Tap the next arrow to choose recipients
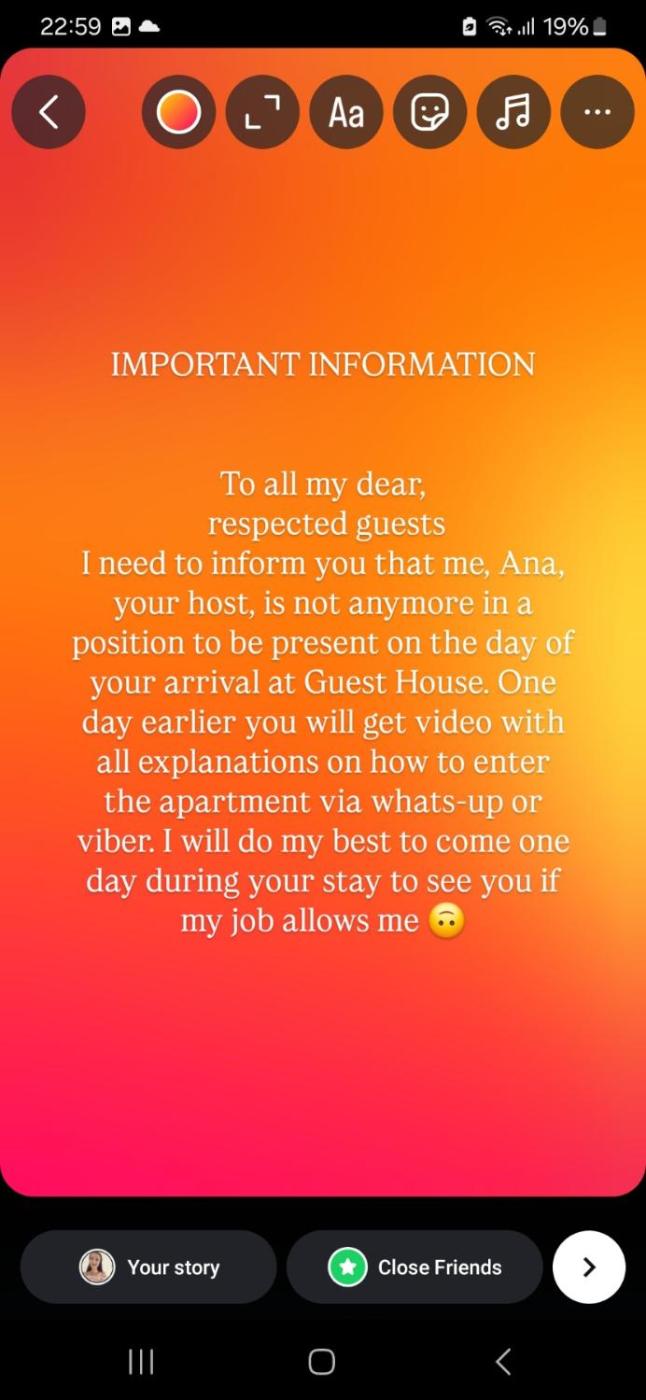The width and height of the screenshot is (646, 1400). click(x=589, y=1267)
